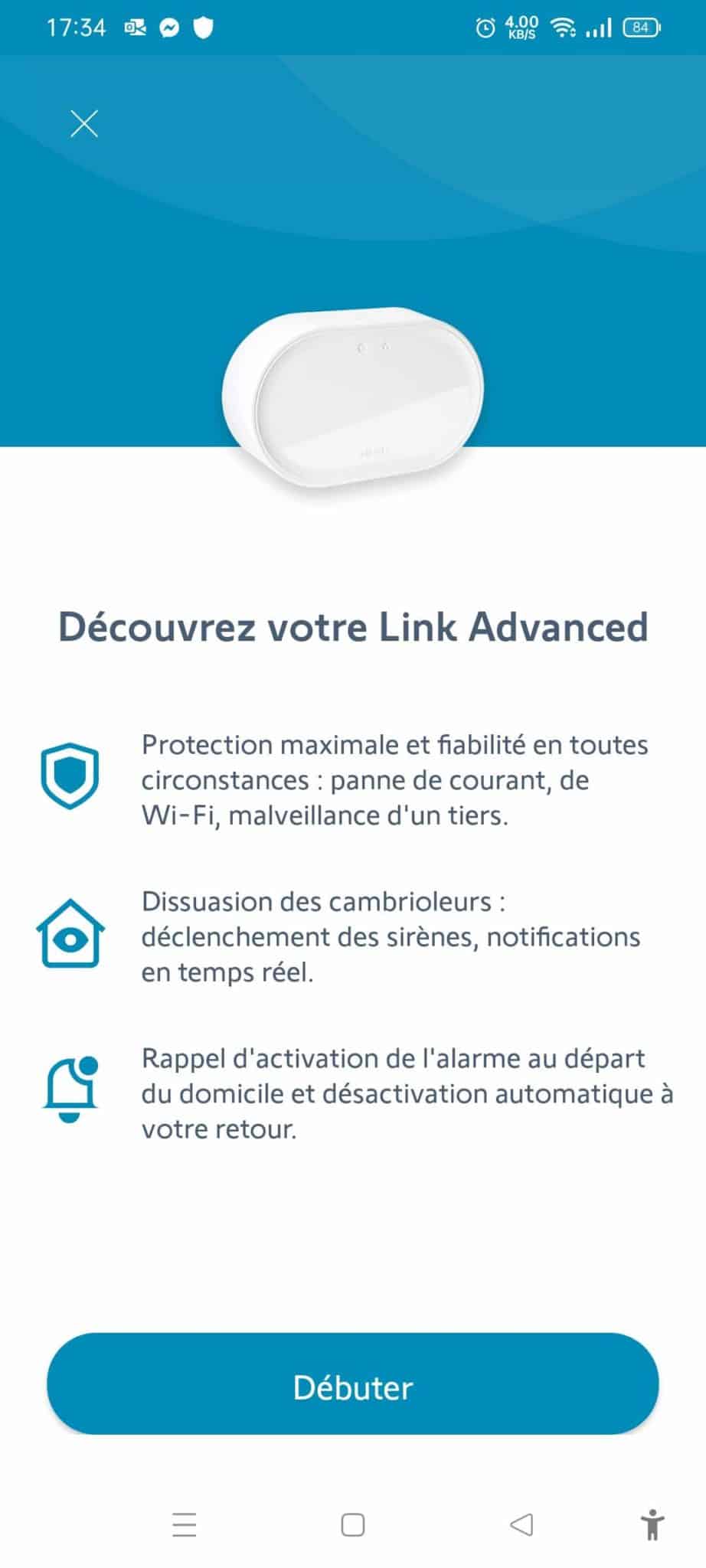The height and width of the screenshot is (1568, 706).
Task: Close the Link Advanced intro screen
Action: (84, 123)
